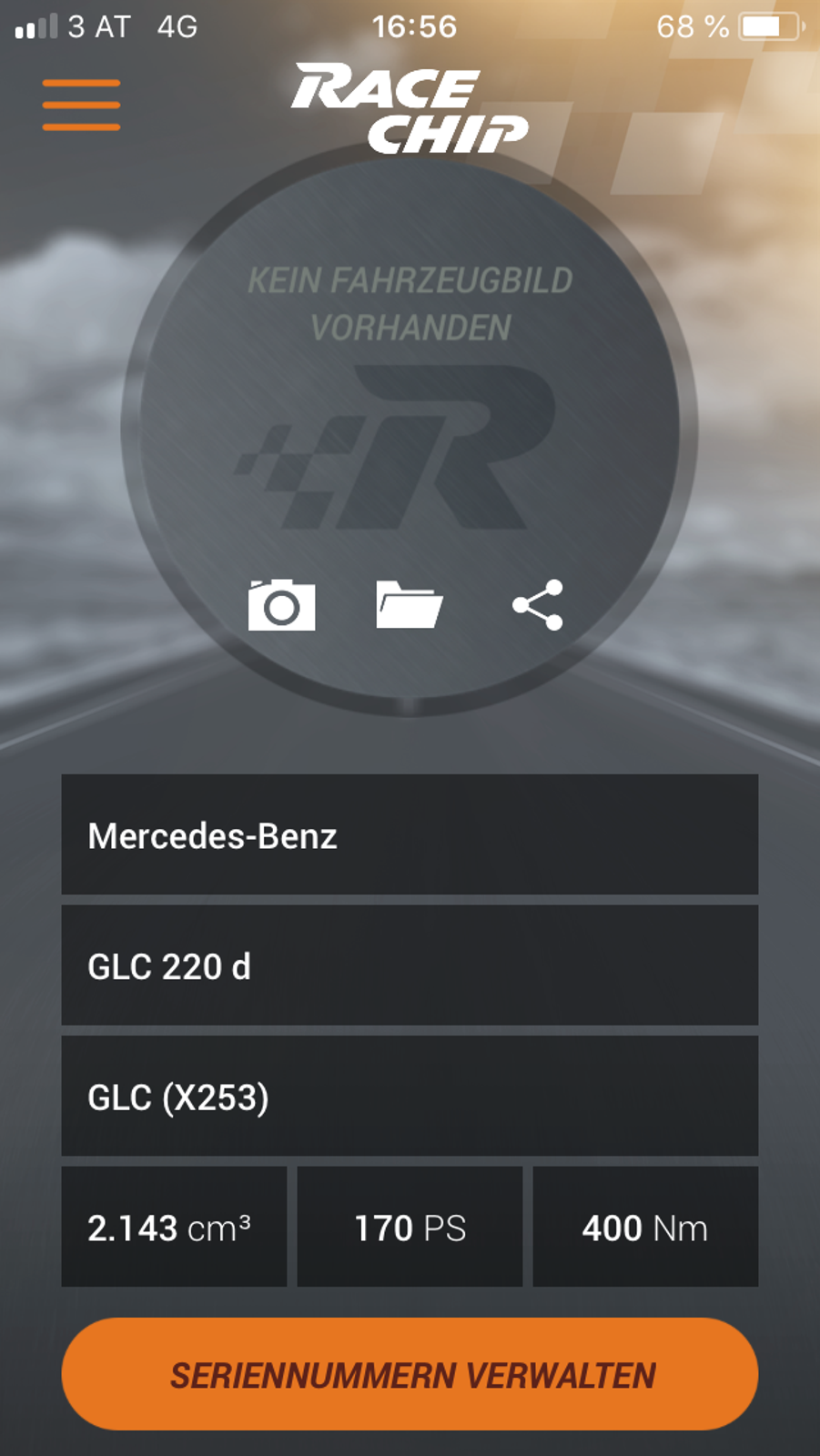Take a vehicle photo with the camera

coord(282,605)
